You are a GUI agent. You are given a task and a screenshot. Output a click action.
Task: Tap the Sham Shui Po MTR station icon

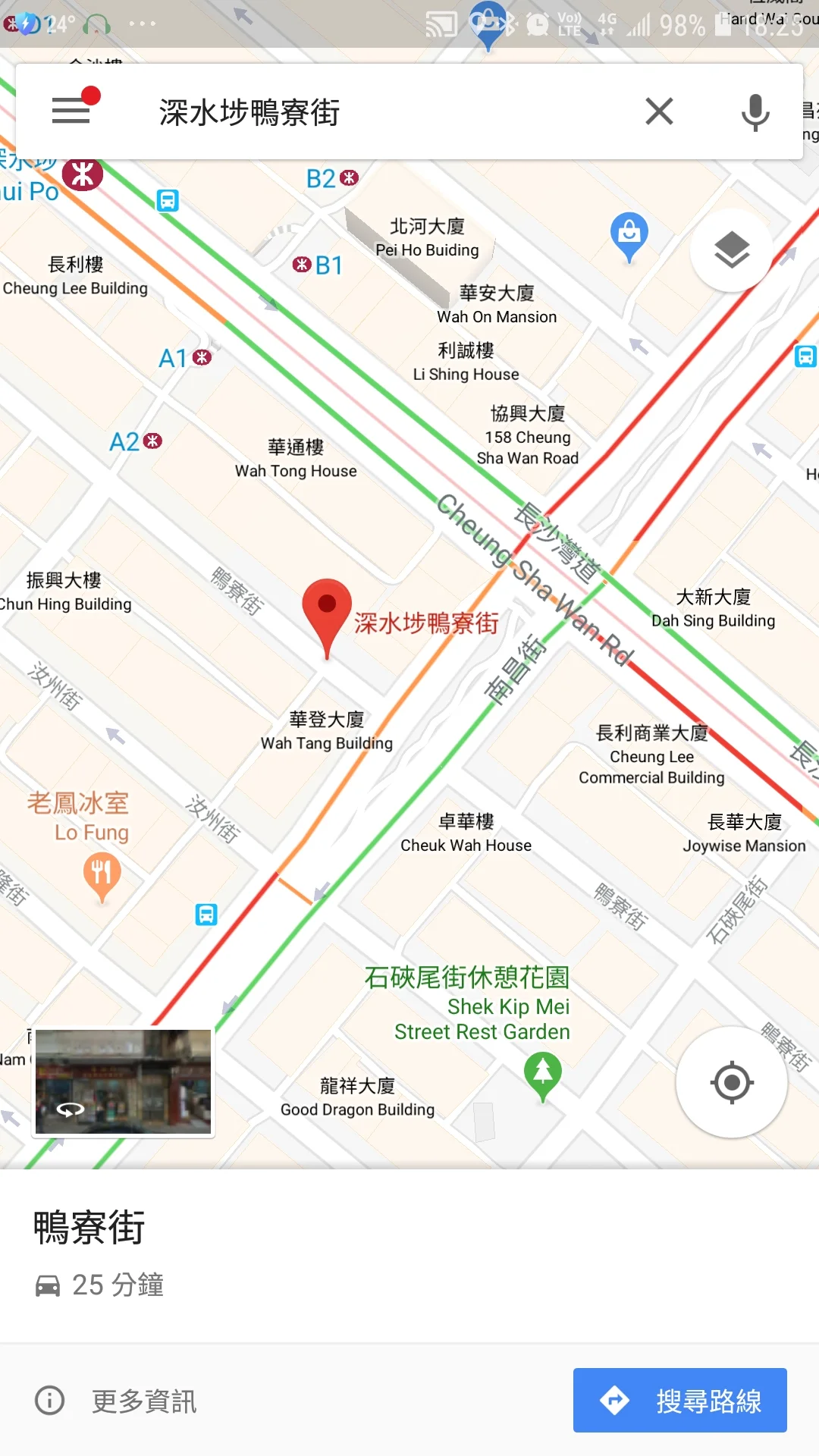pyautogui.click(x=83, y=174)
